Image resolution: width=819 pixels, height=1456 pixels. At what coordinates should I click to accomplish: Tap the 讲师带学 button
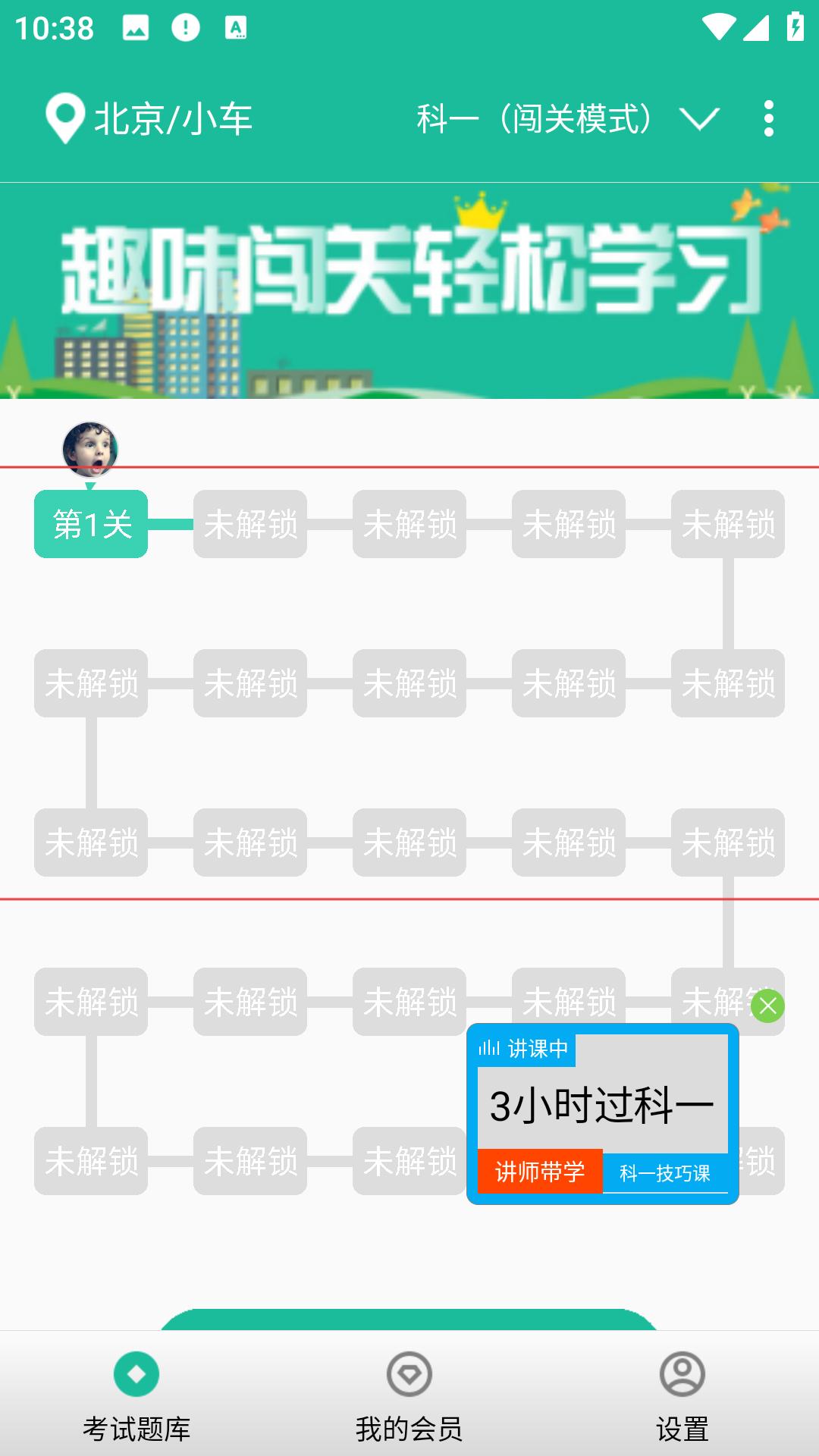tap(540, 1172)
